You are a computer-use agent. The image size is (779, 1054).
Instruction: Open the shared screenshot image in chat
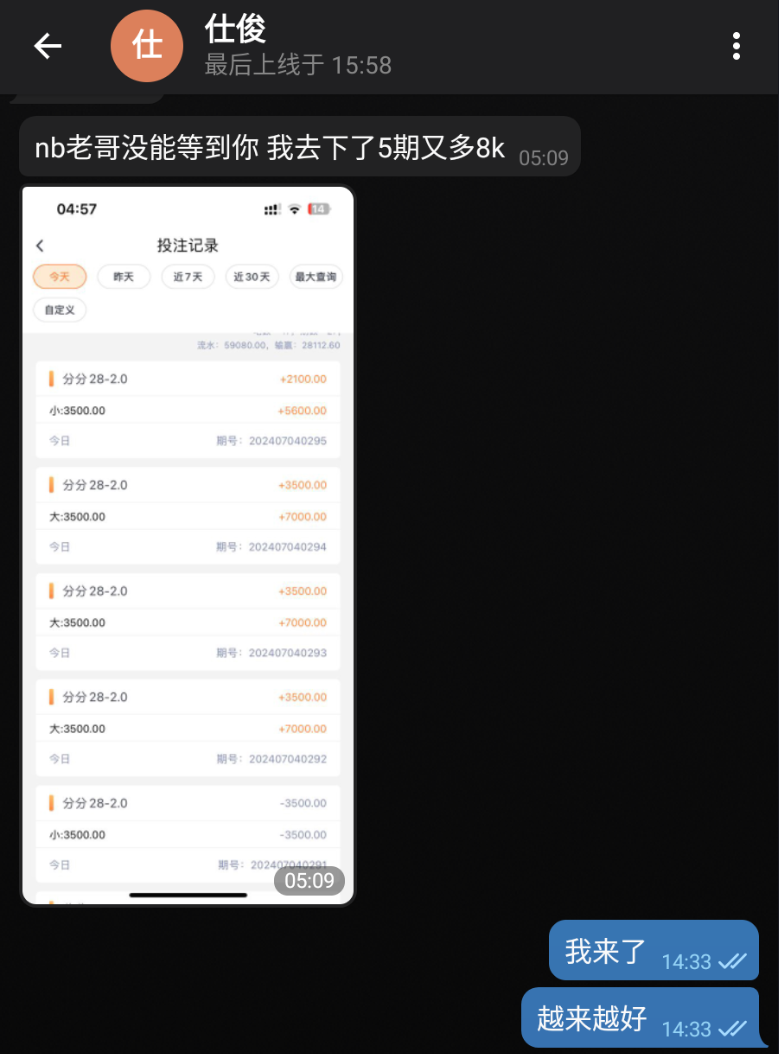(x=188, y=545)
